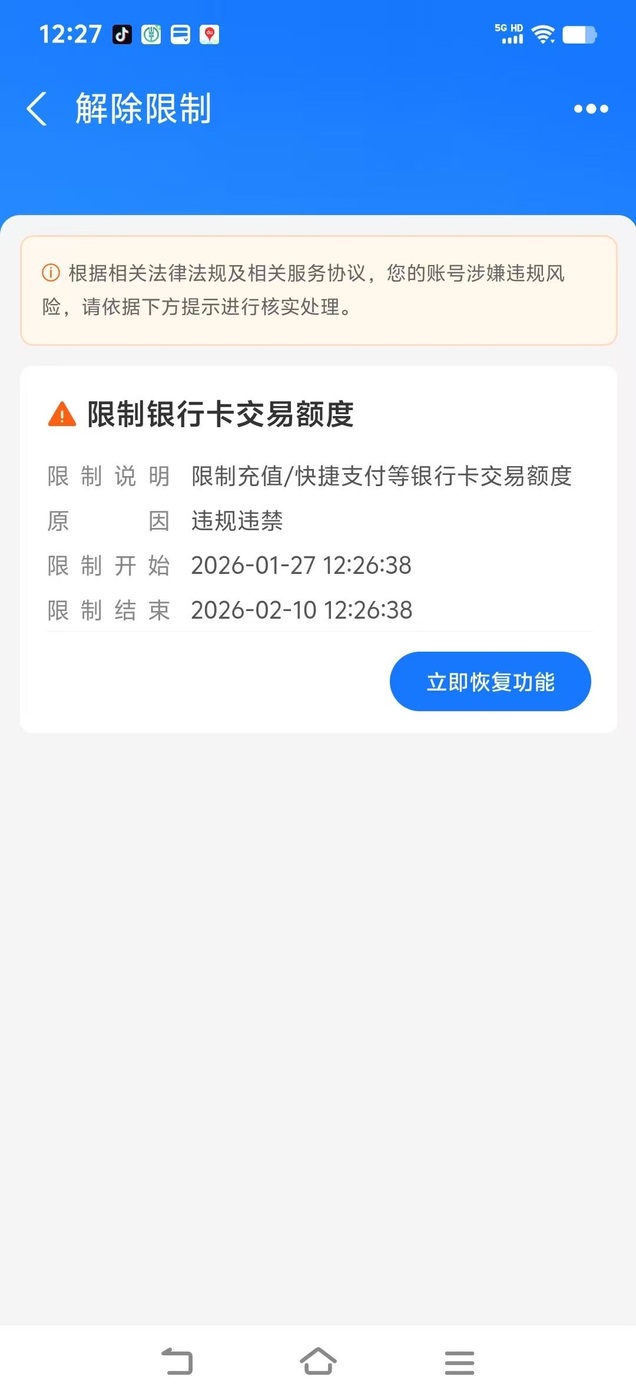Tap the 立即恢复功能 button
This screenshot has height=1400, width=636.
point(490,682)
